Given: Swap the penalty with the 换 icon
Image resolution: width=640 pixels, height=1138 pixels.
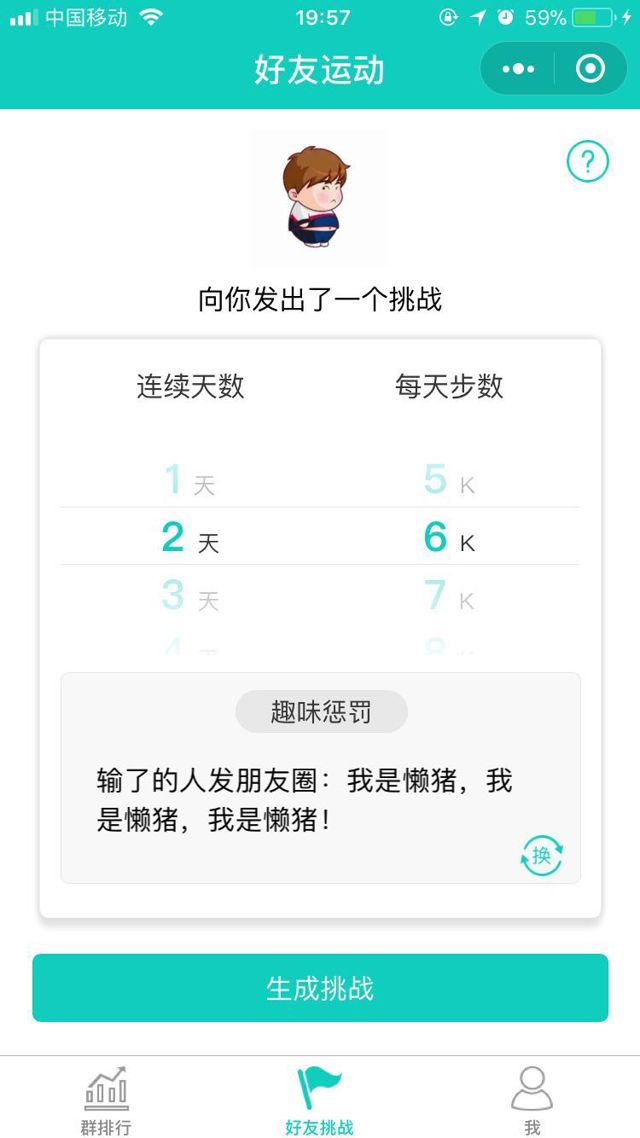Looking at the screenshot, I should [541, 855].
